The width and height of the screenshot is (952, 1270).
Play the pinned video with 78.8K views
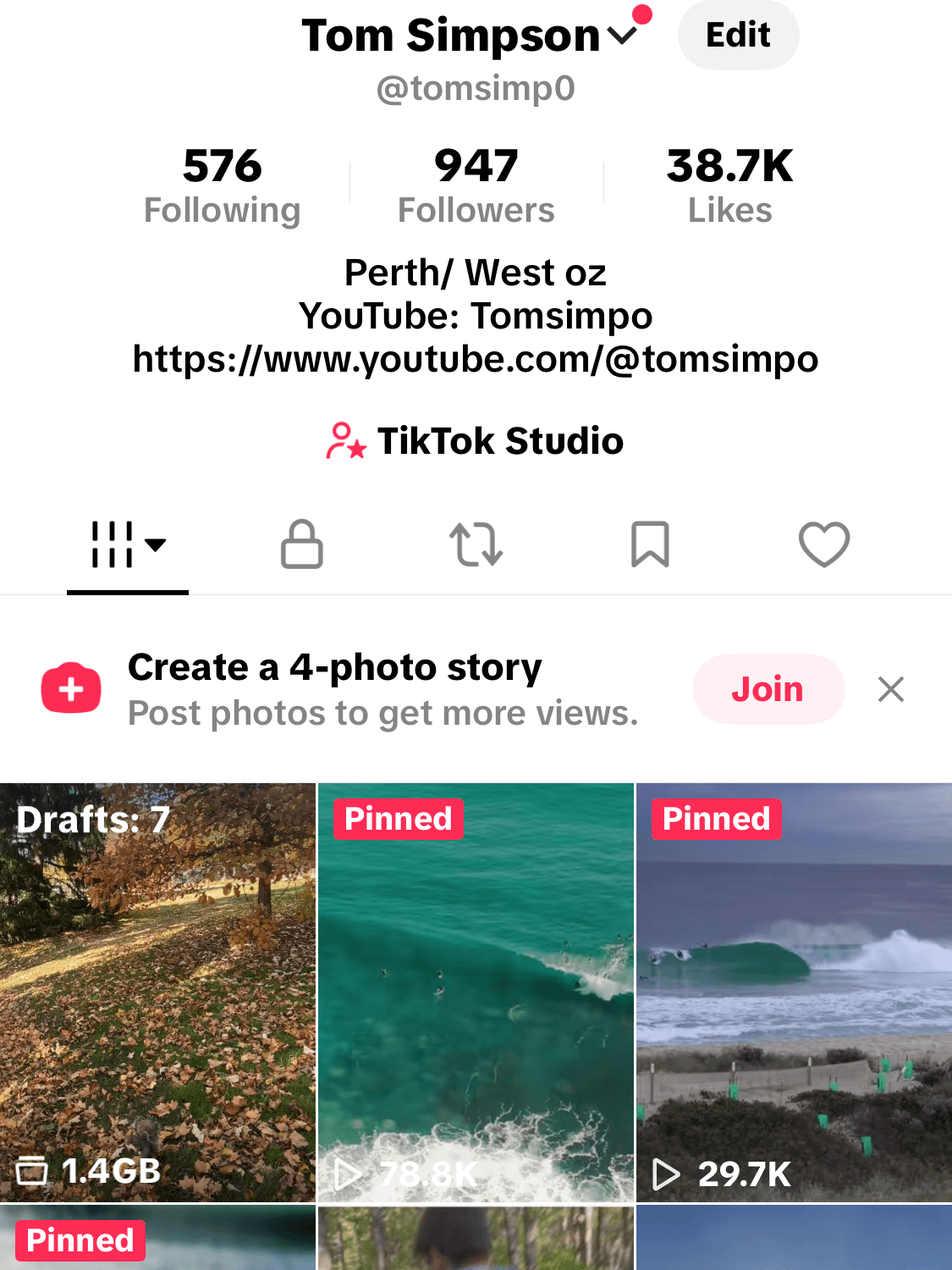476,992
